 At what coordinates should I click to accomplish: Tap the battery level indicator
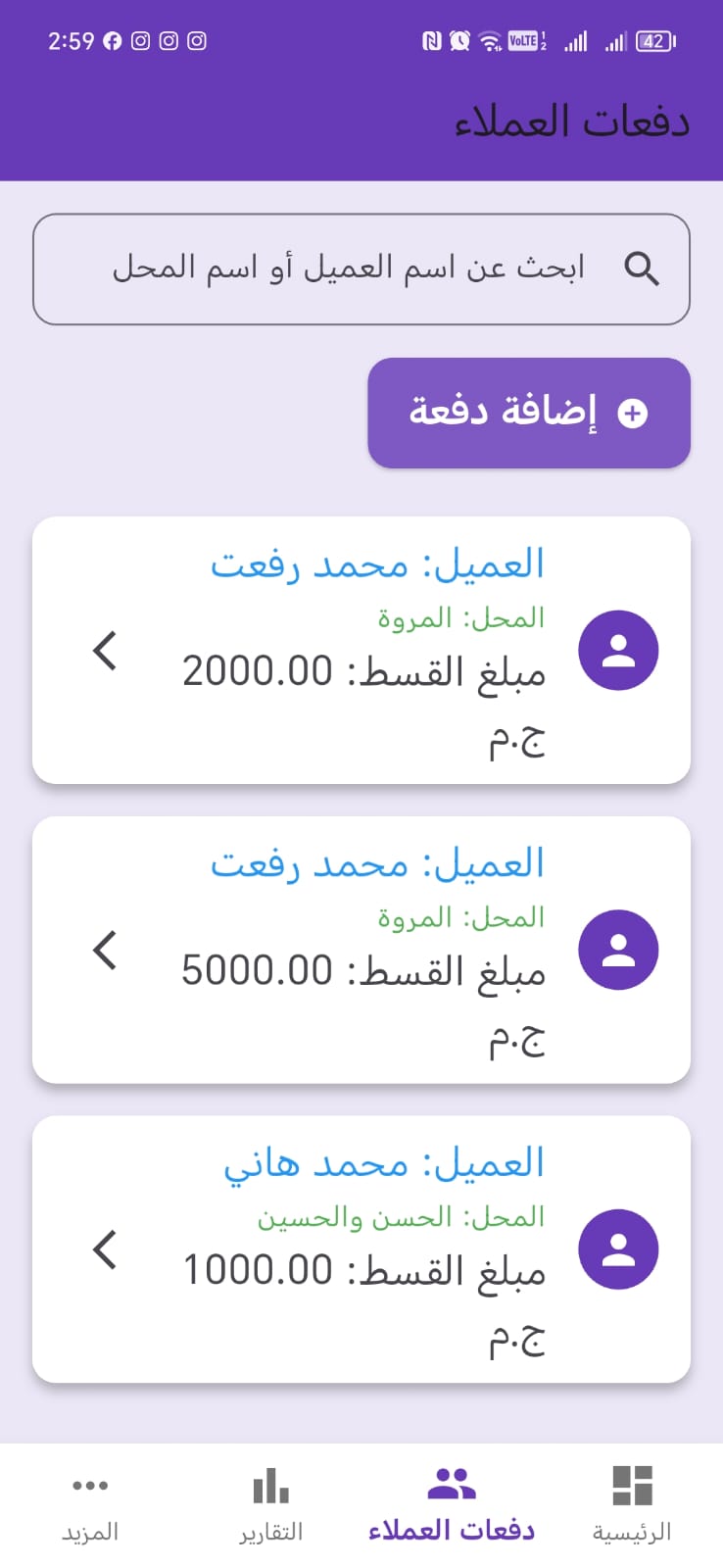651,41
